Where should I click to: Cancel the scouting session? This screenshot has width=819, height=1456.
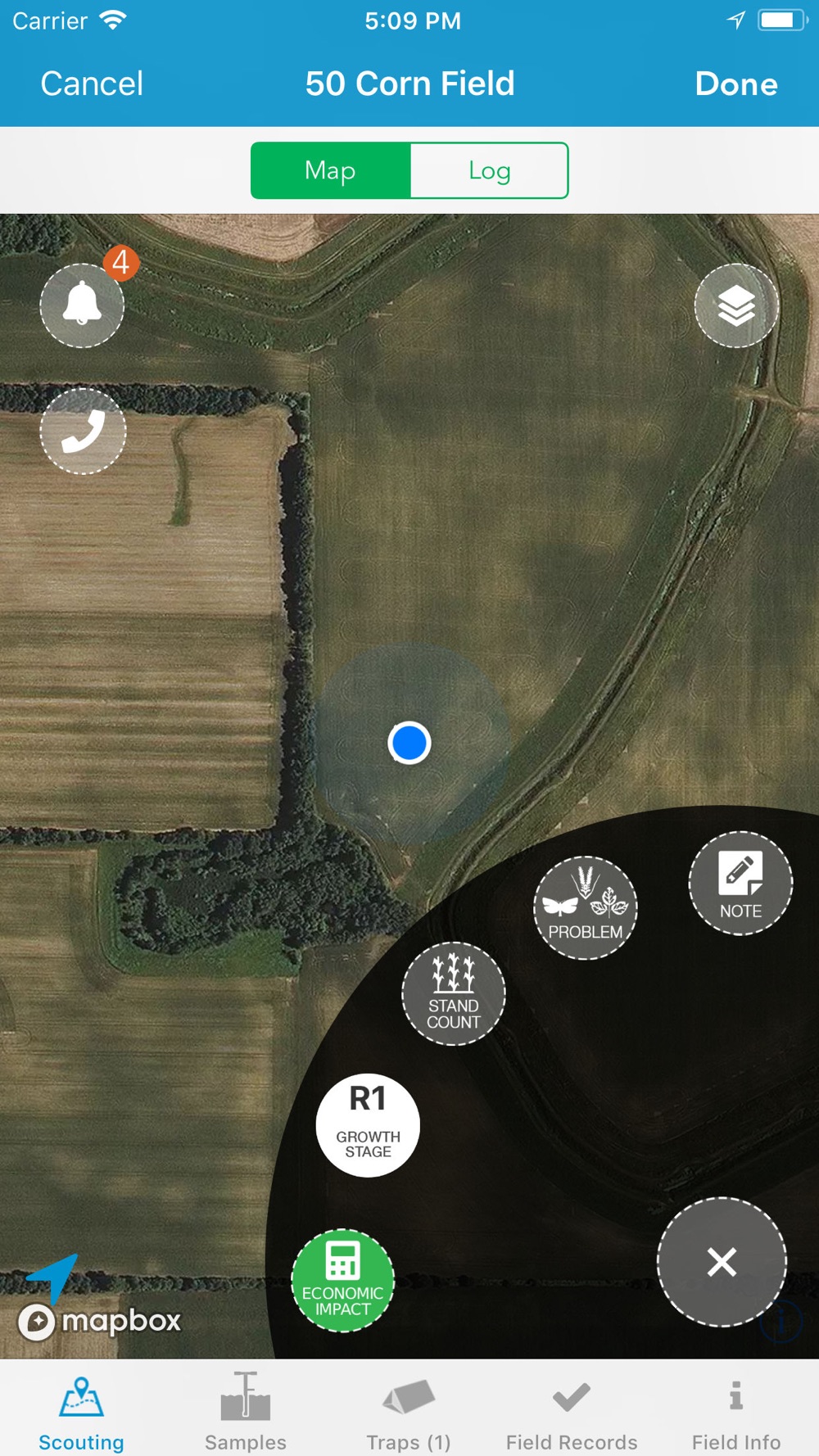point(92,84)
